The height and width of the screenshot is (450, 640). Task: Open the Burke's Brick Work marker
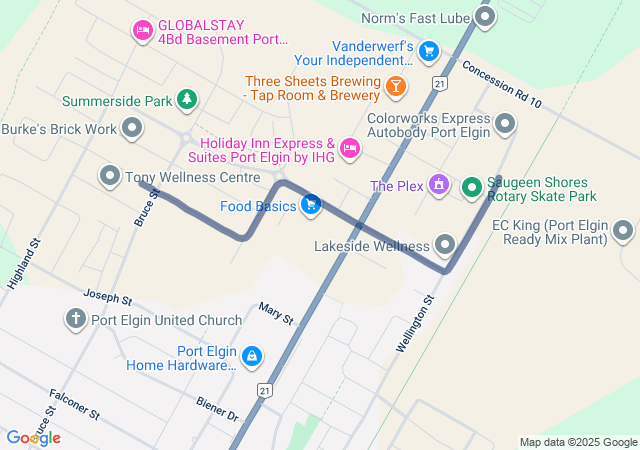tap(132, 128)
